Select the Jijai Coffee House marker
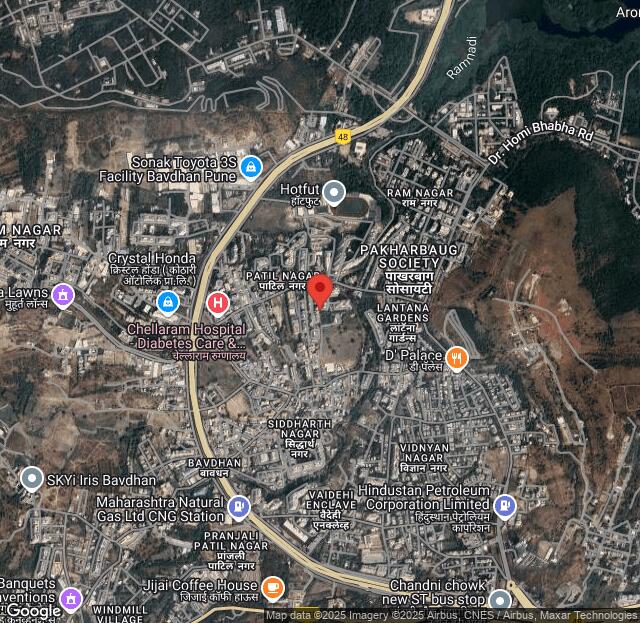The height and width of the screenshot is (623, 640). [x=273, y=586]
